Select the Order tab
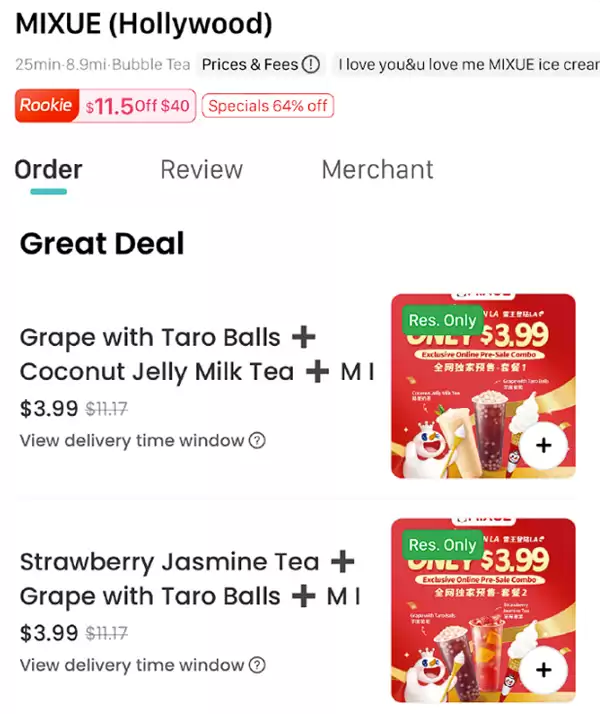The image size is (600, 714). (48, 169)
